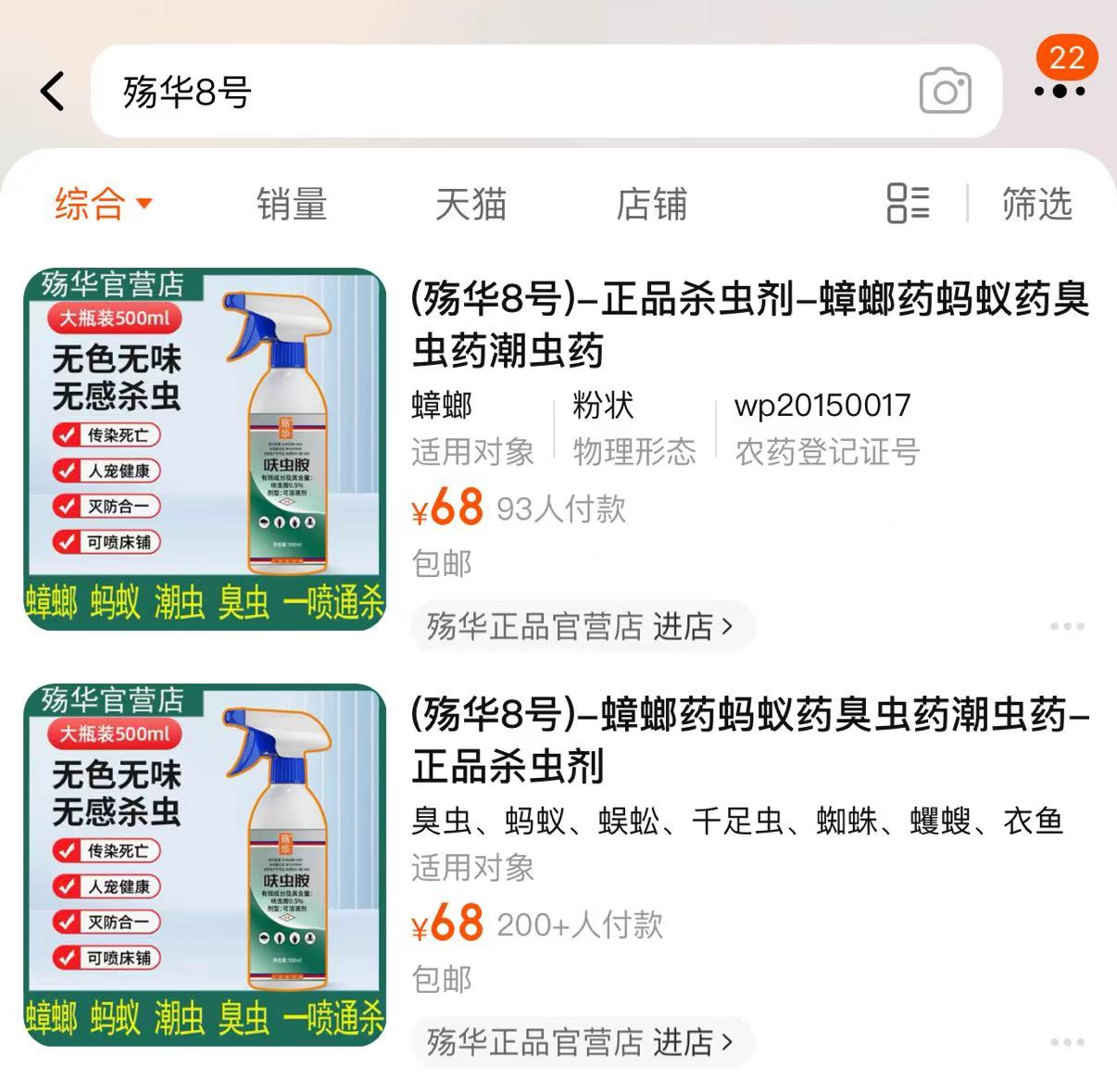Enter 殇华正品官营店 from the 200+人付款 item
This screenshot has width=1117, height=1092.
tap(581, 1043)
